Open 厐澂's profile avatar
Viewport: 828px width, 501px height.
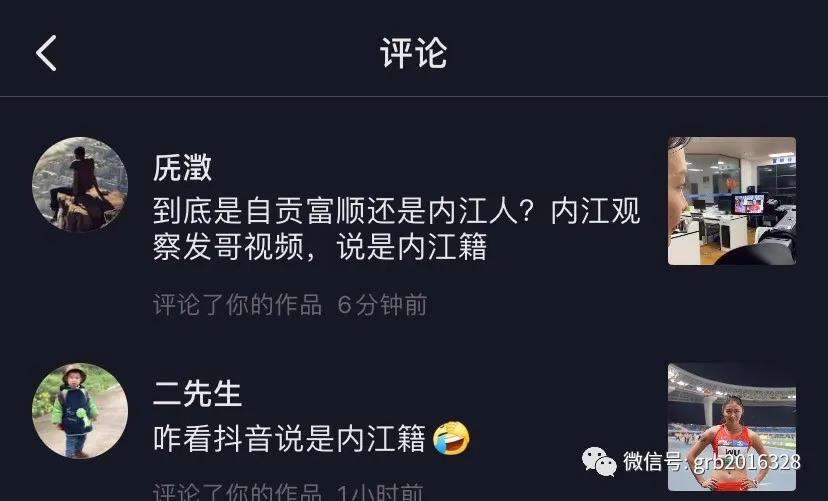tap(80, 184)
